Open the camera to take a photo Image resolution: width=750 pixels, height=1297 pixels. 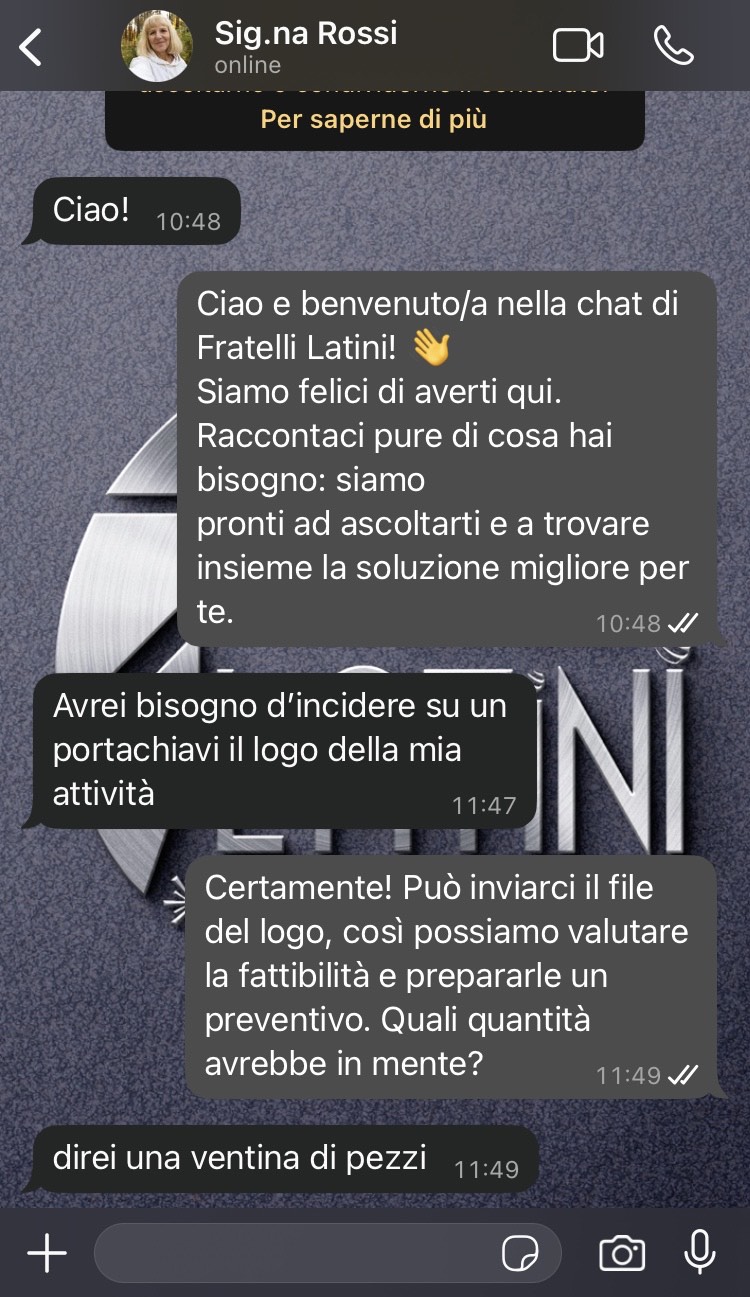[621, 1252]
